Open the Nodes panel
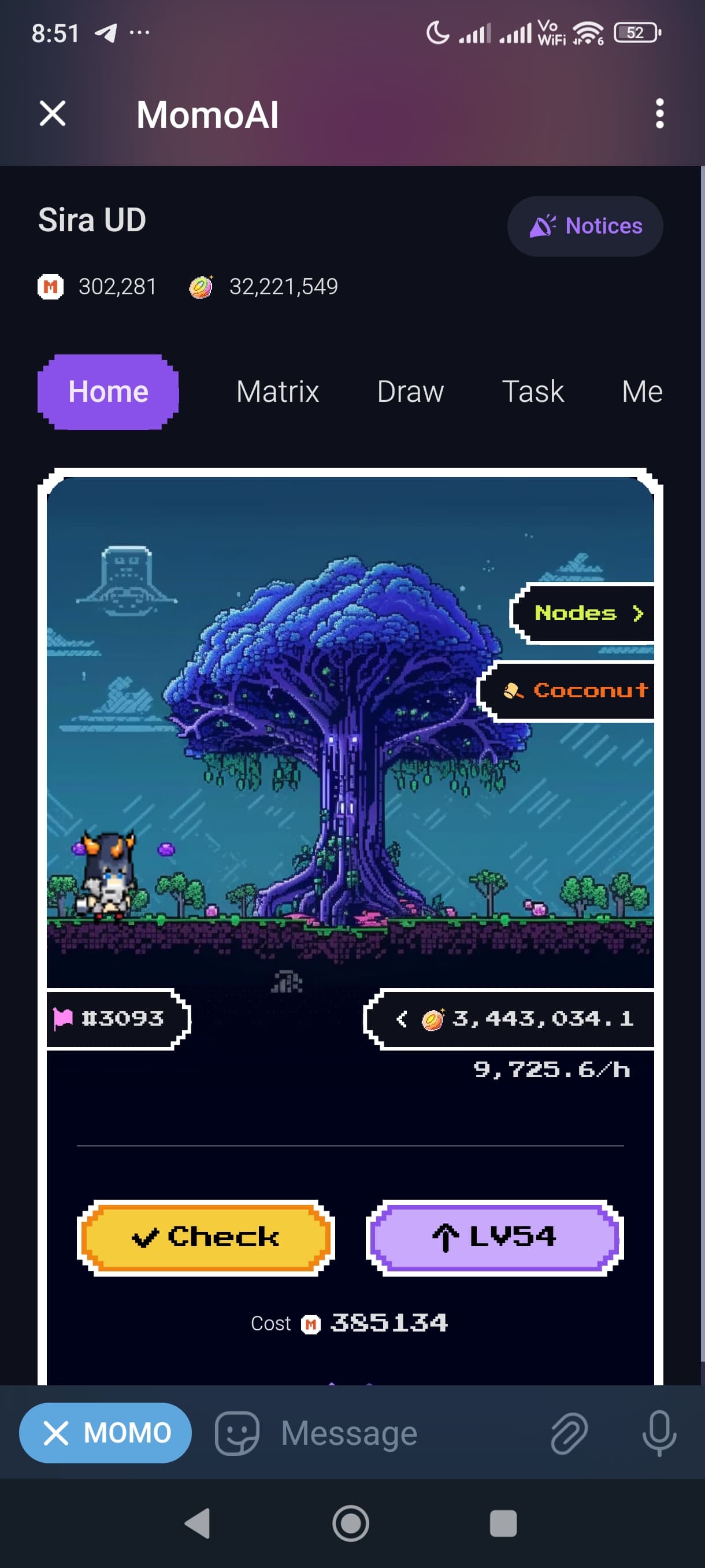This screenshot has height=1568, width=705. click(x=582, y=613)
